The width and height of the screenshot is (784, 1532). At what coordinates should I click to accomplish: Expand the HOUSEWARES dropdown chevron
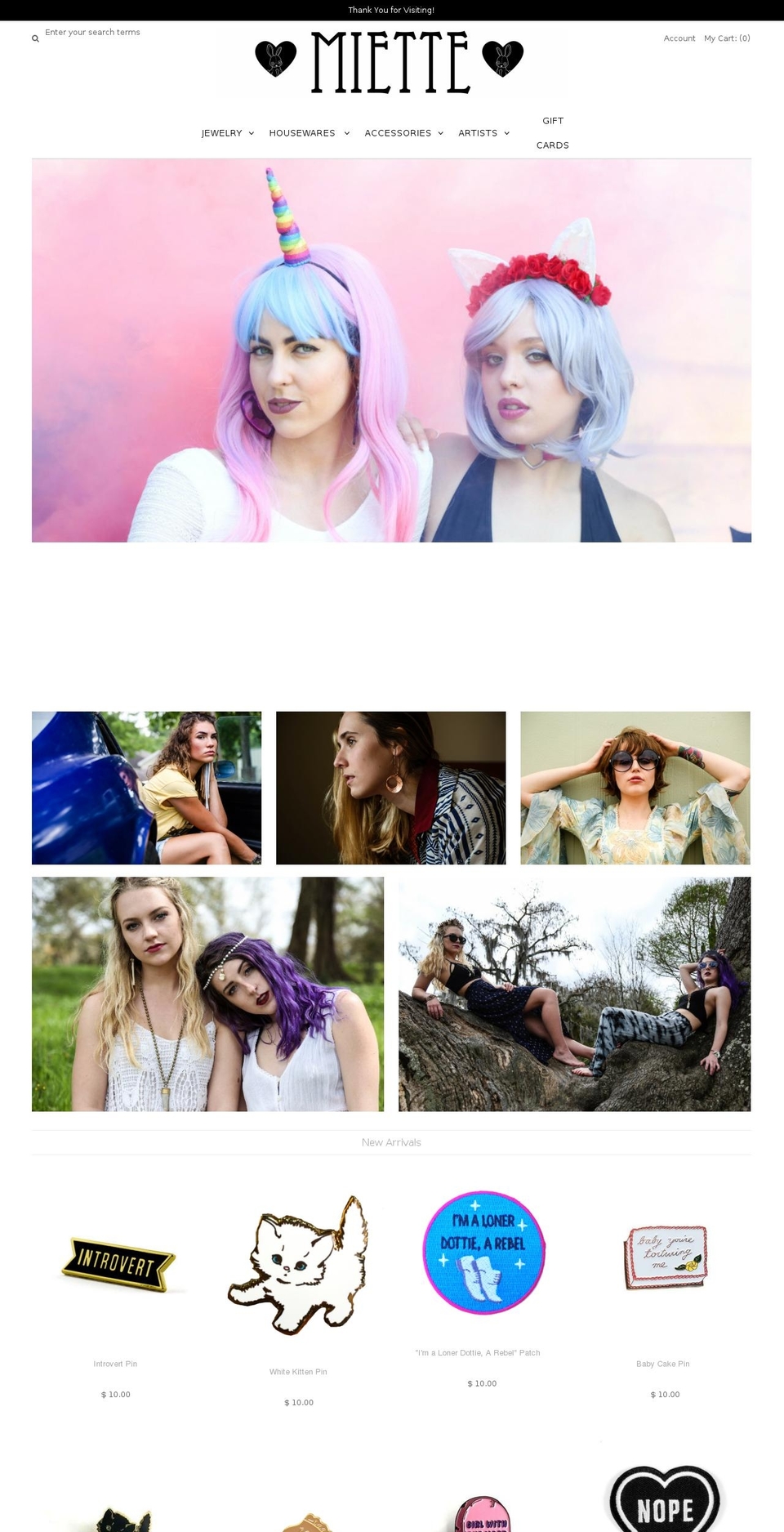point(346,132)
